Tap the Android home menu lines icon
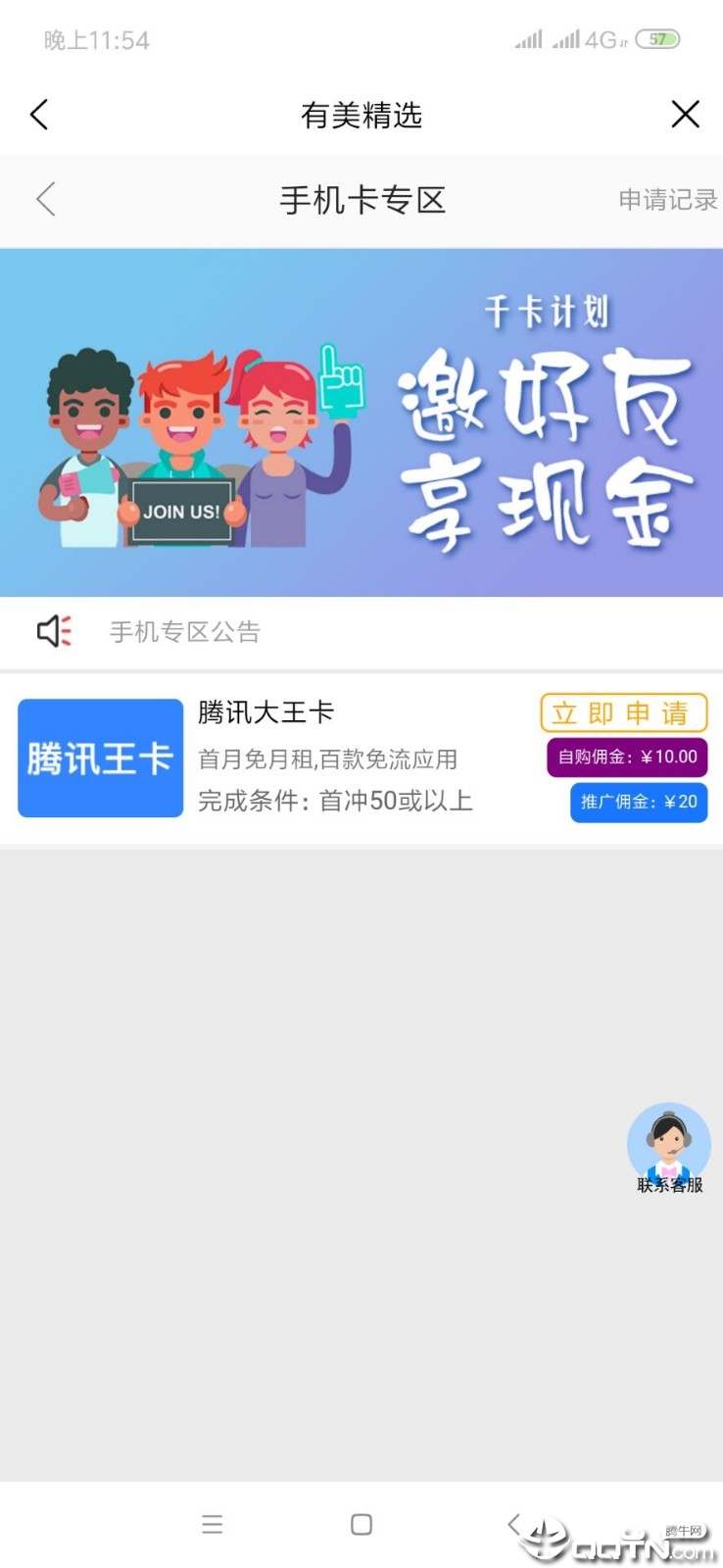Viewport: 723px width, 1568px height. point(212,1524)
